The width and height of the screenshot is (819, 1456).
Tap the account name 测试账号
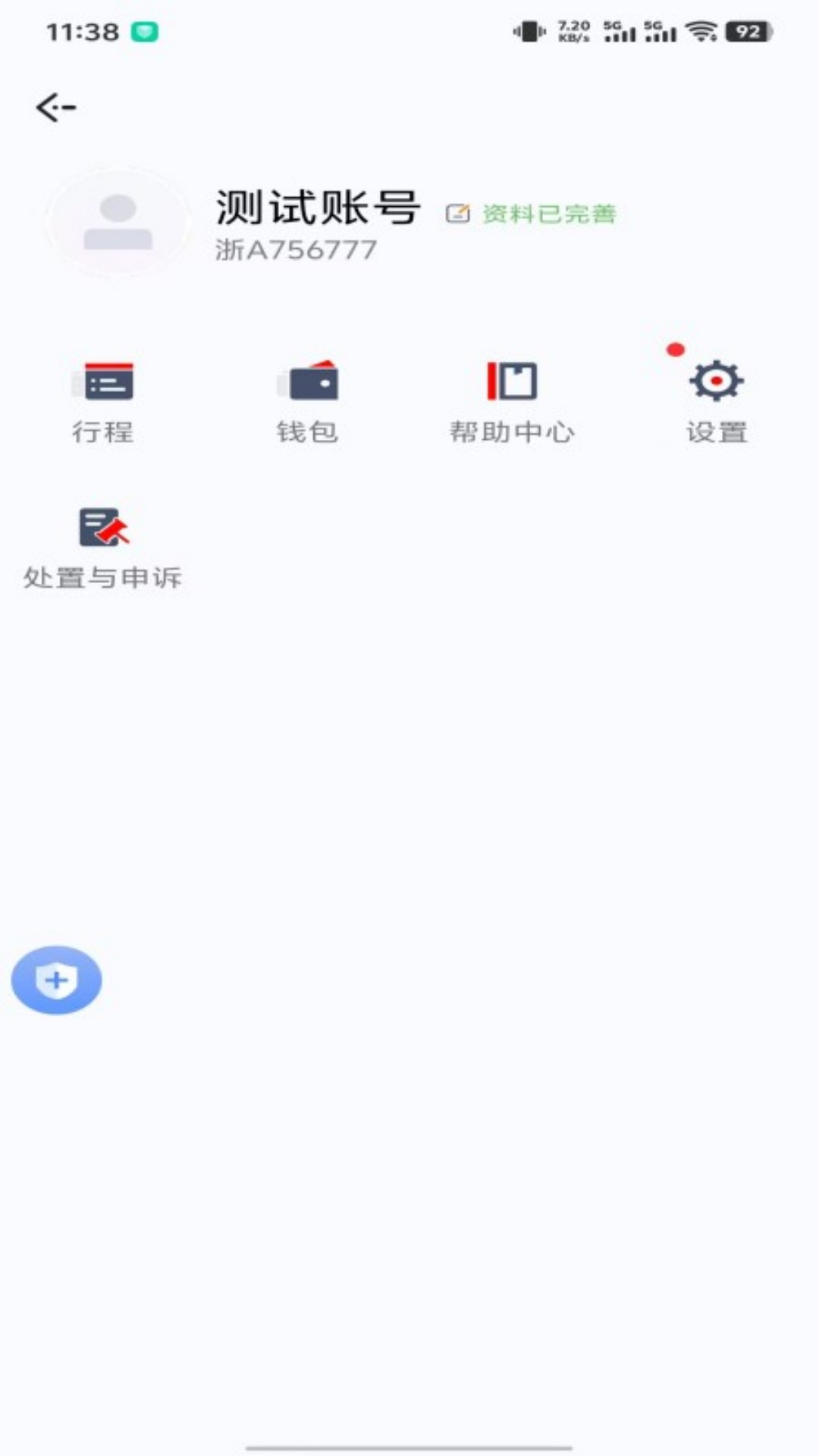tap(316, 206)
